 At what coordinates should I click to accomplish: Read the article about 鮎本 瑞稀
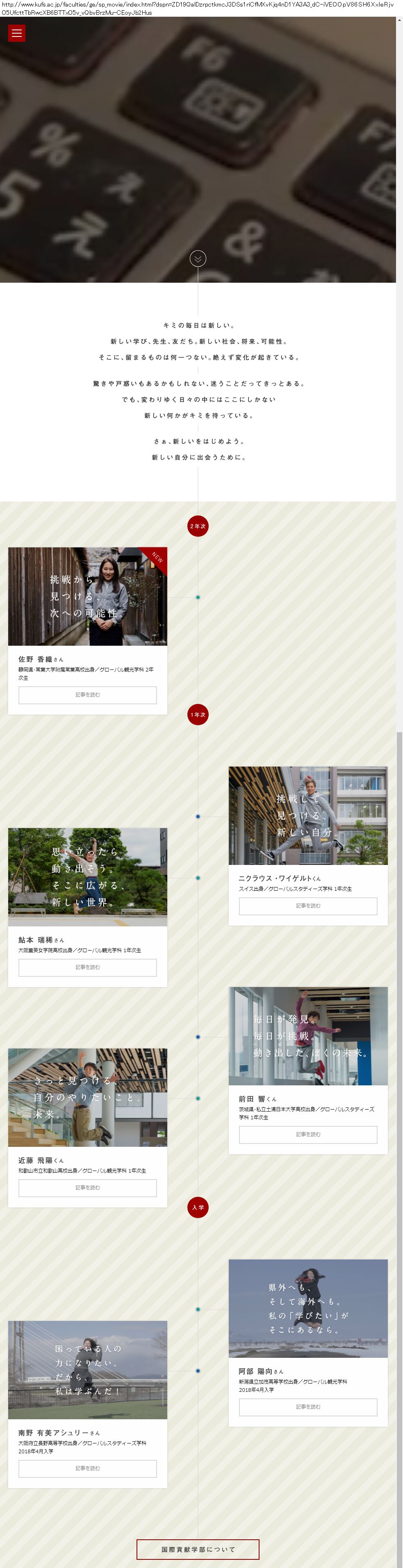coord(88,967)
